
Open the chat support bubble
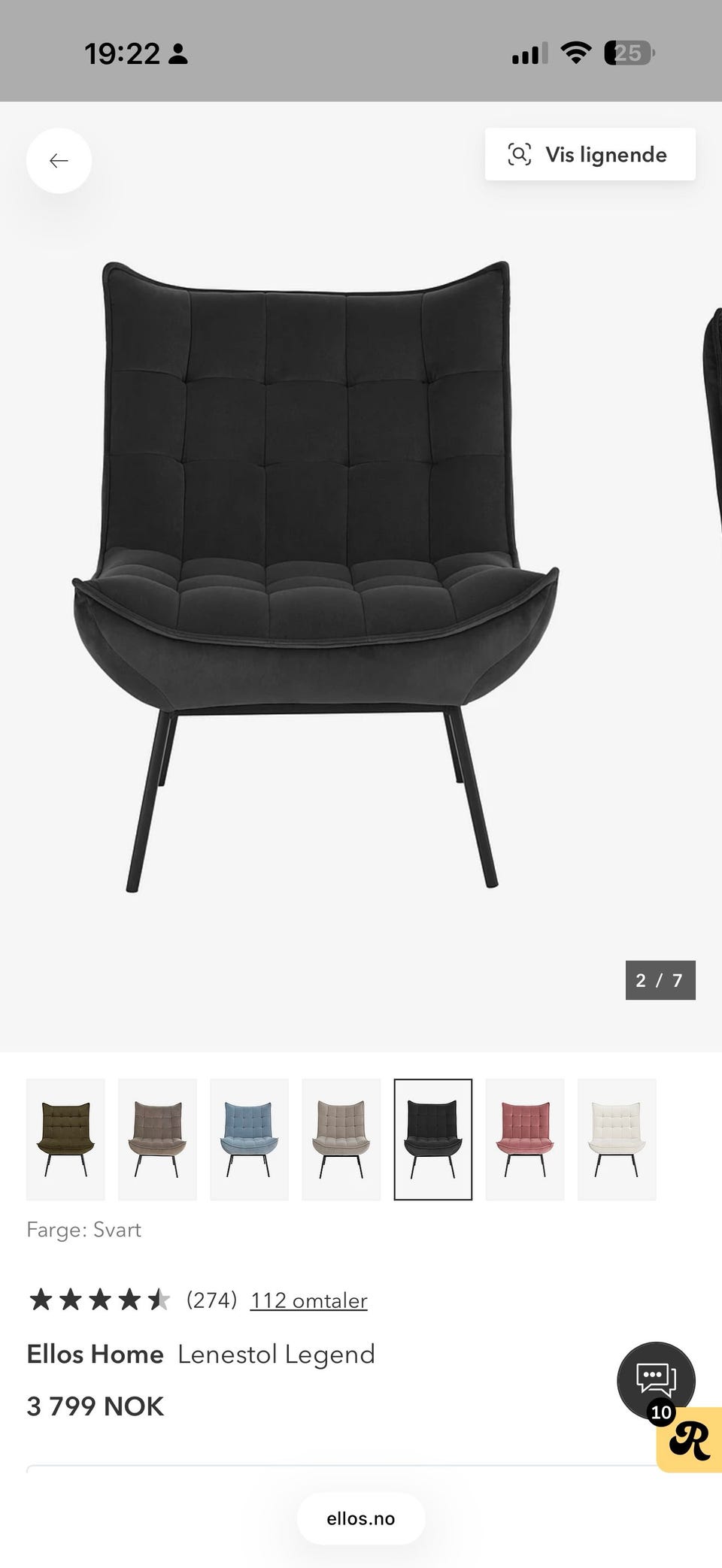coord(655,1379)
